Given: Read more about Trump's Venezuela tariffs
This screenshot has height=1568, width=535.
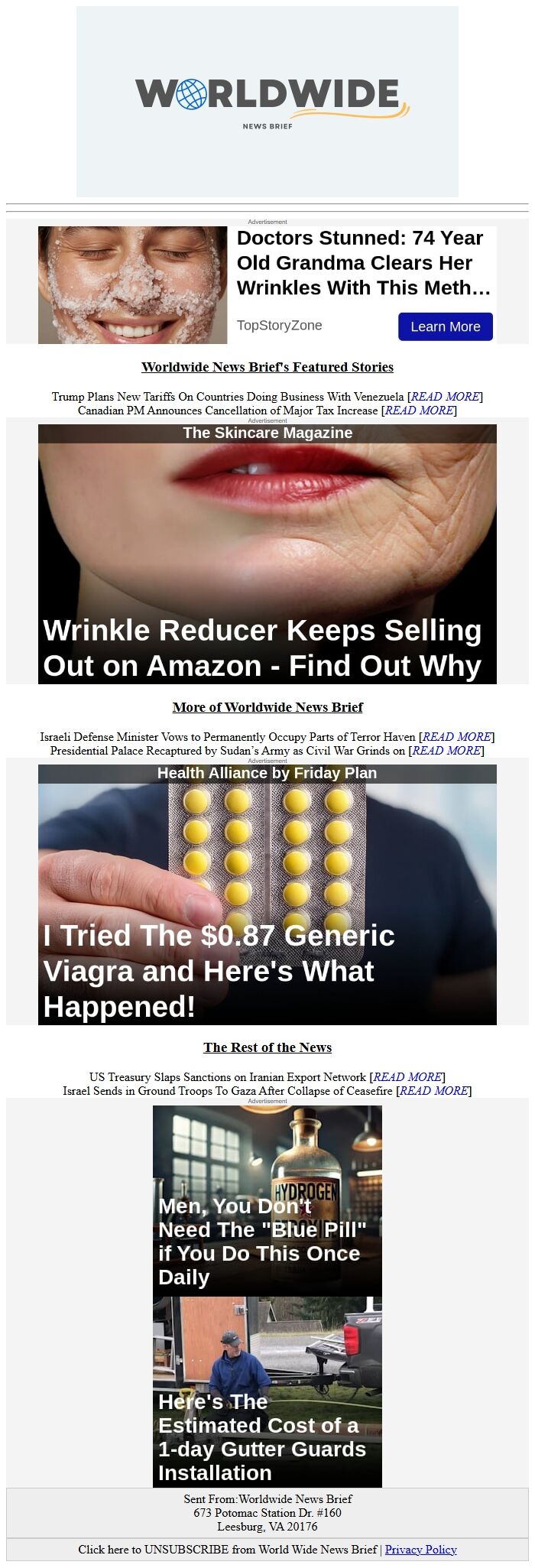Looking at the screenshot, I should coord(446,397).
